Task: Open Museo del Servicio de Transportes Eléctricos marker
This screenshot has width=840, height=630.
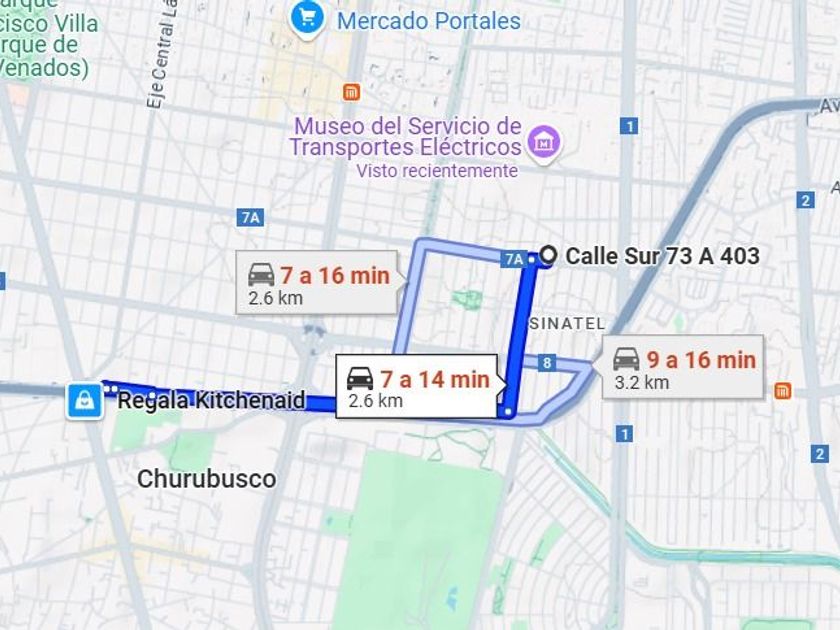Action: click(544, 143)
